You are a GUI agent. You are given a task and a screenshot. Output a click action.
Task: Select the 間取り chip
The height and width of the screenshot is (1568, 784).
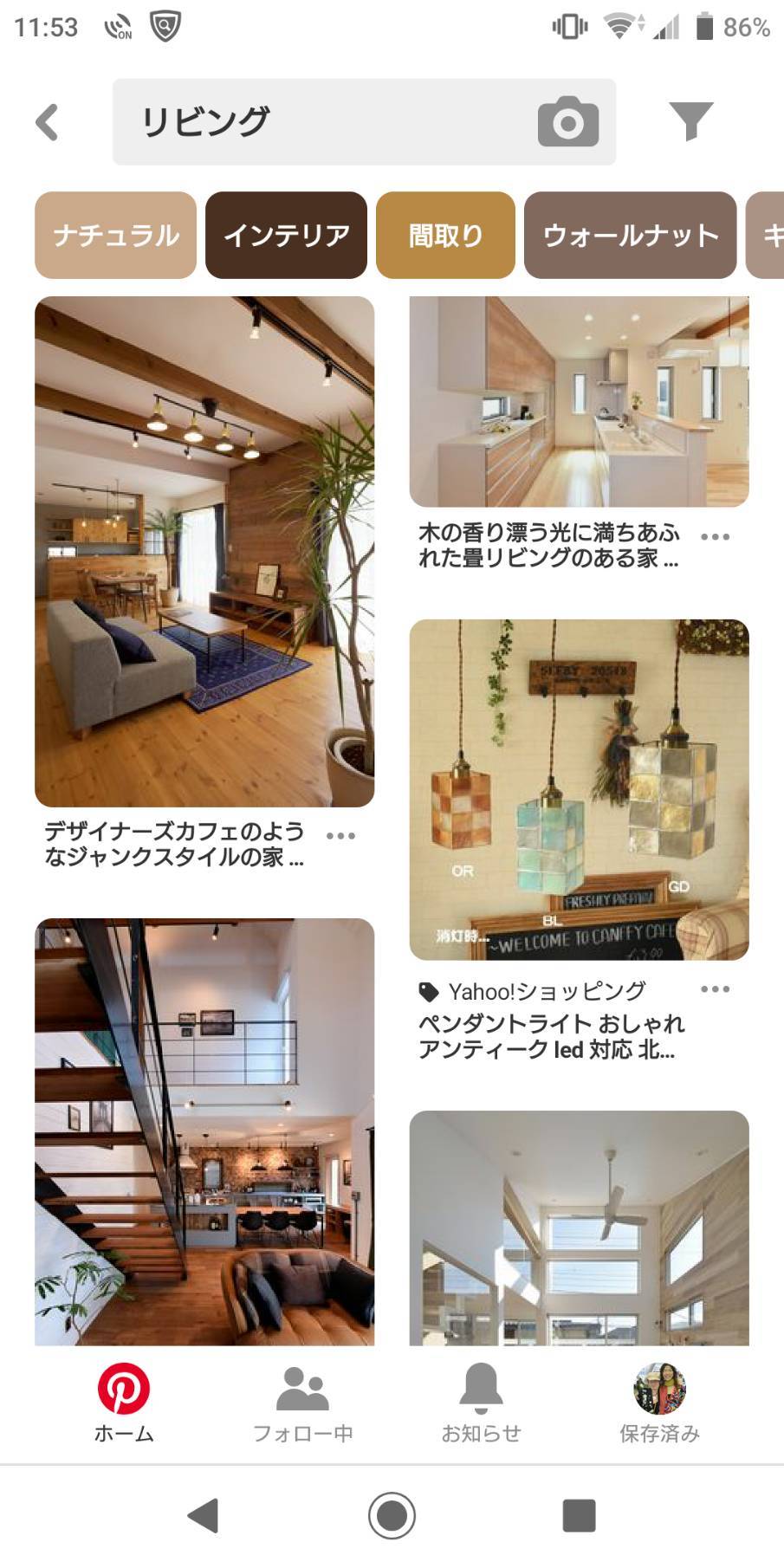coord(445,235)
